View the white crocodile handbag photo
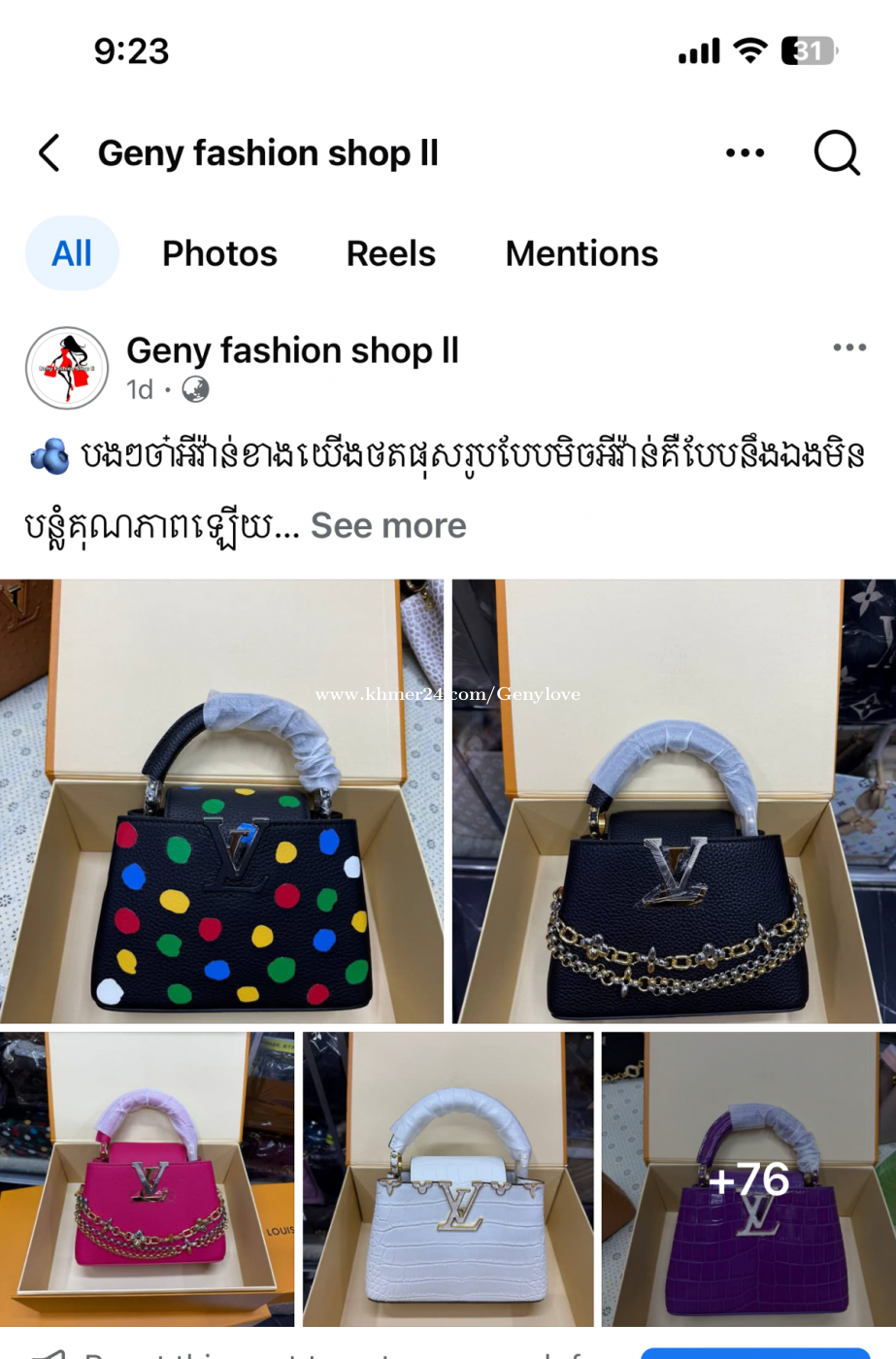The image size is (896, 1359). click(x=448, y=1178)
